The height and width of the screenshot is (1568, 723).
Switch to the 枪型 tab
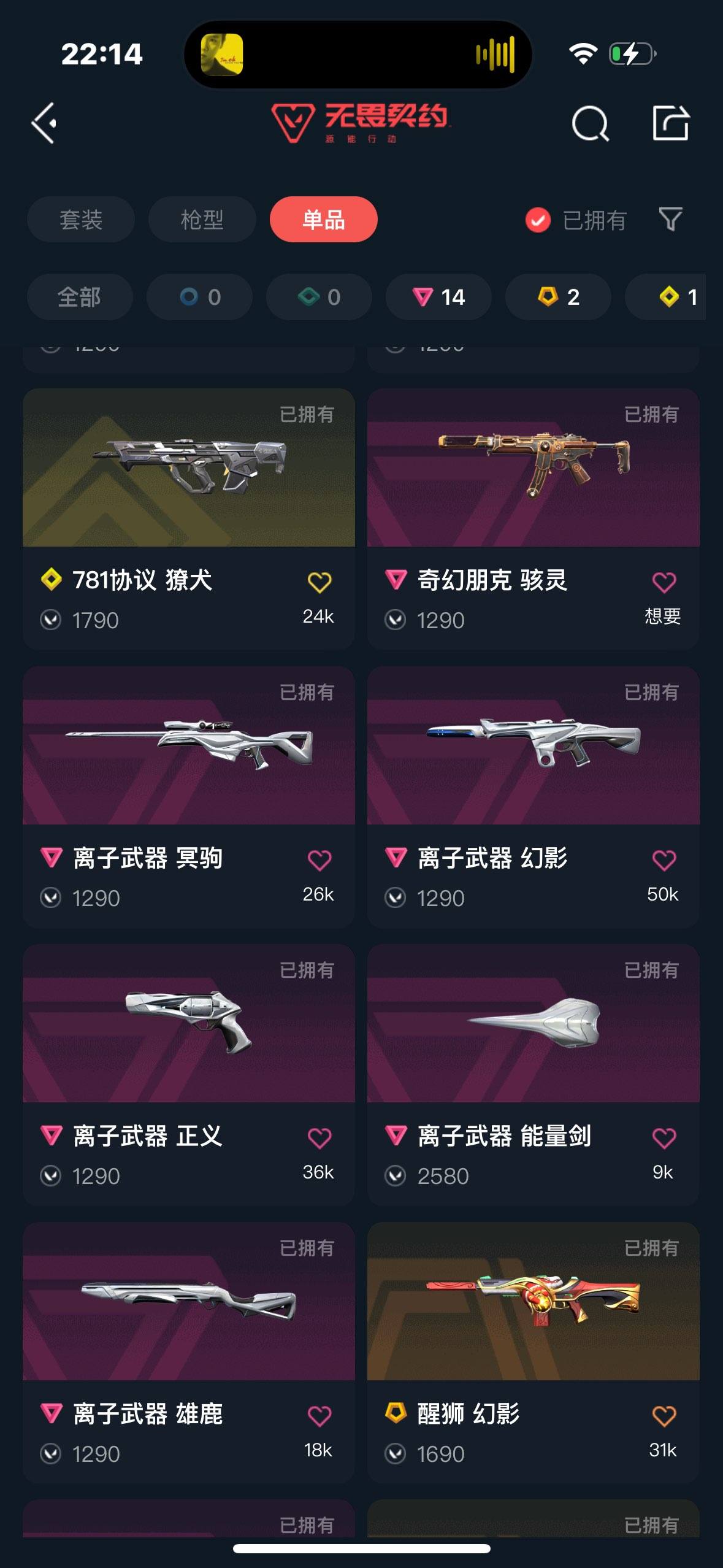click(x=202, y=220)
